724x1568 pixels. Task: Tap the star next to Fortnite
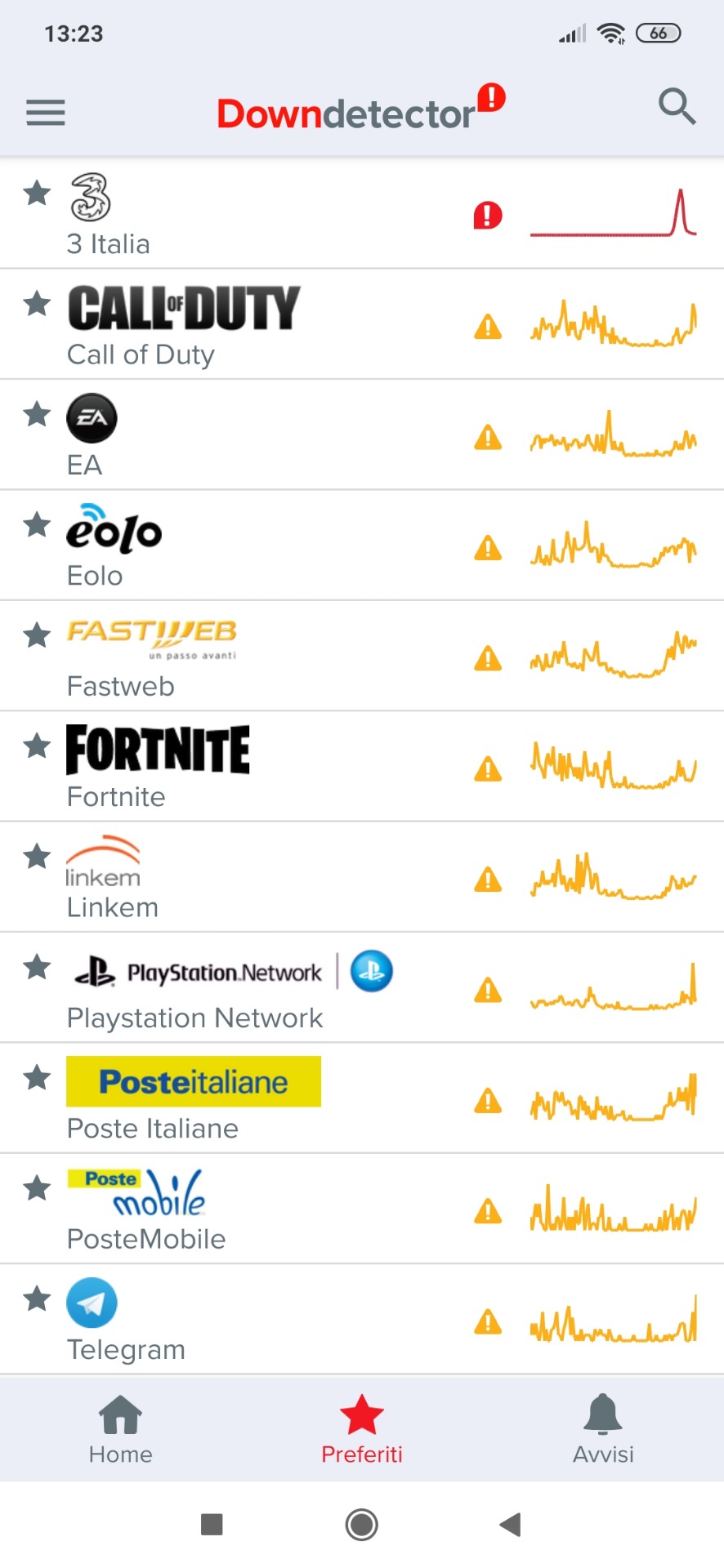coord(37,746)
